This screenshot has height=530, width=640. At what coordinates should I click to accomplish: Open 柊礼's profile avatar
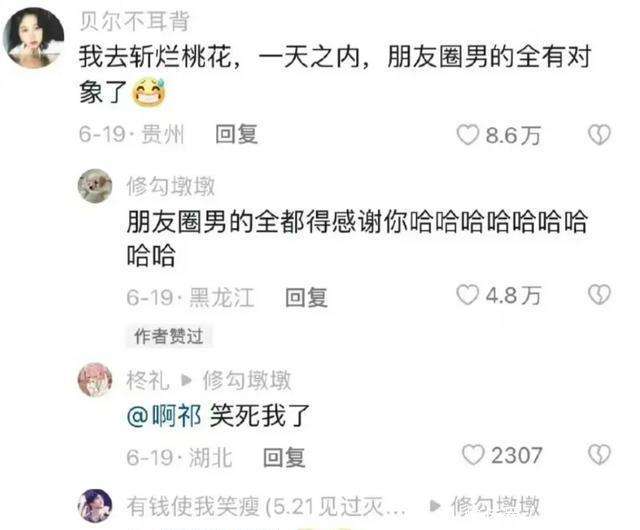tap(95, 379)
